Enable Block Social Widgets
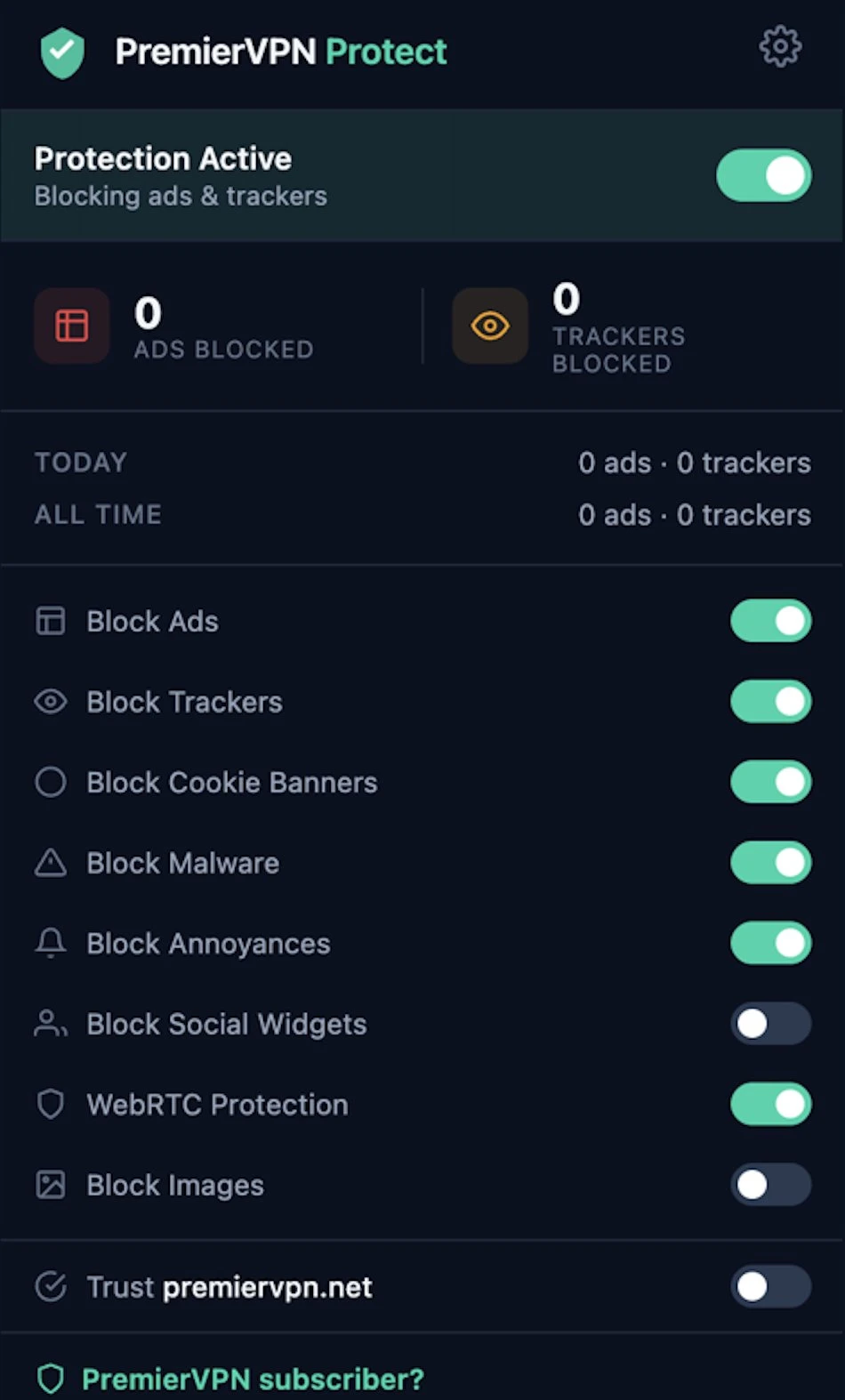 coord(770,1024)
